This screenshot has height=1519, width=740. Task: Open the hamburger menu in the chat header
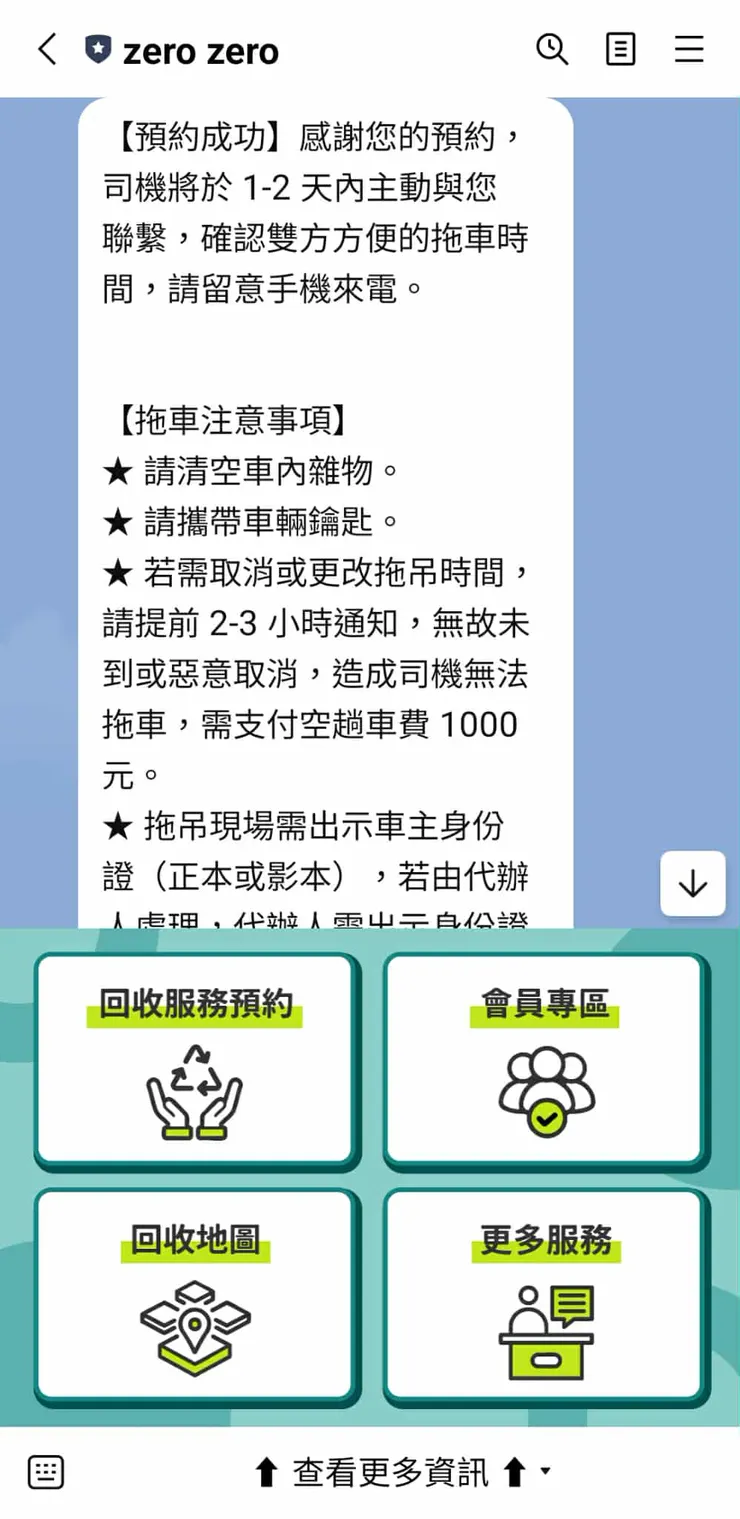(x=690, y=49)
